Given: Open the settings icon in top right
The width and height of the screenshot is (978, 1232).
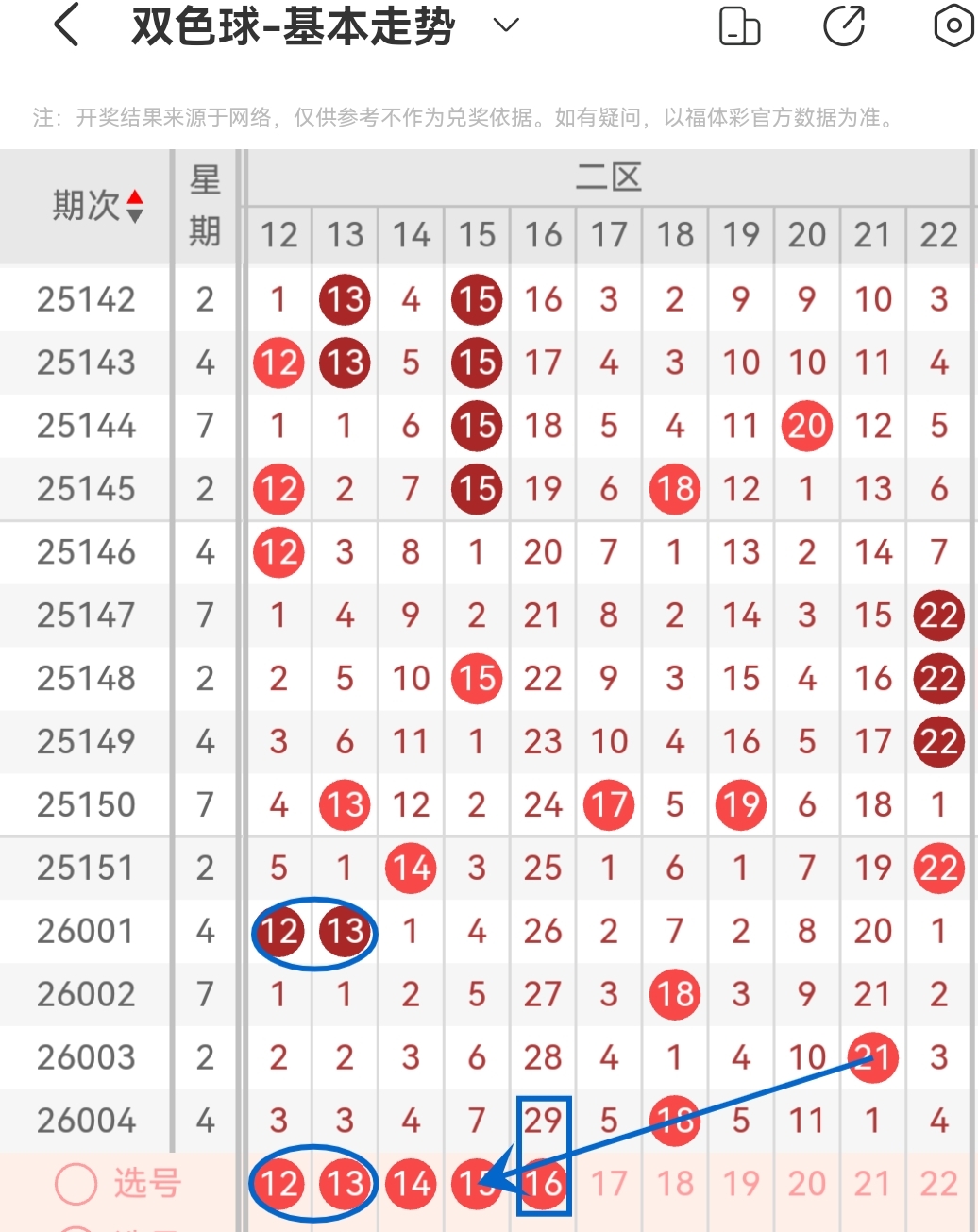Looking at the screenshot, I should 952,26.
